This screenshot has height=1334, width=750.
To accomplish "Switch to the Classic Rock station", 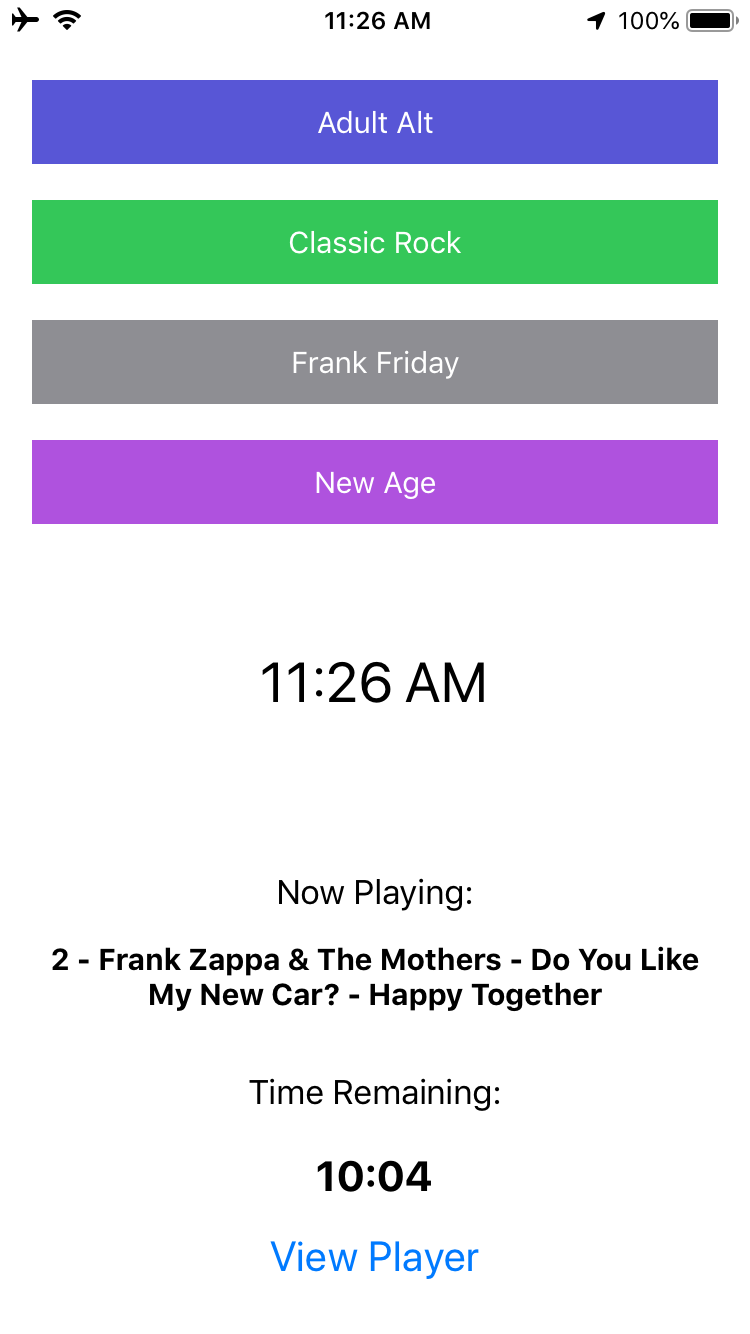I will [375, 242].
